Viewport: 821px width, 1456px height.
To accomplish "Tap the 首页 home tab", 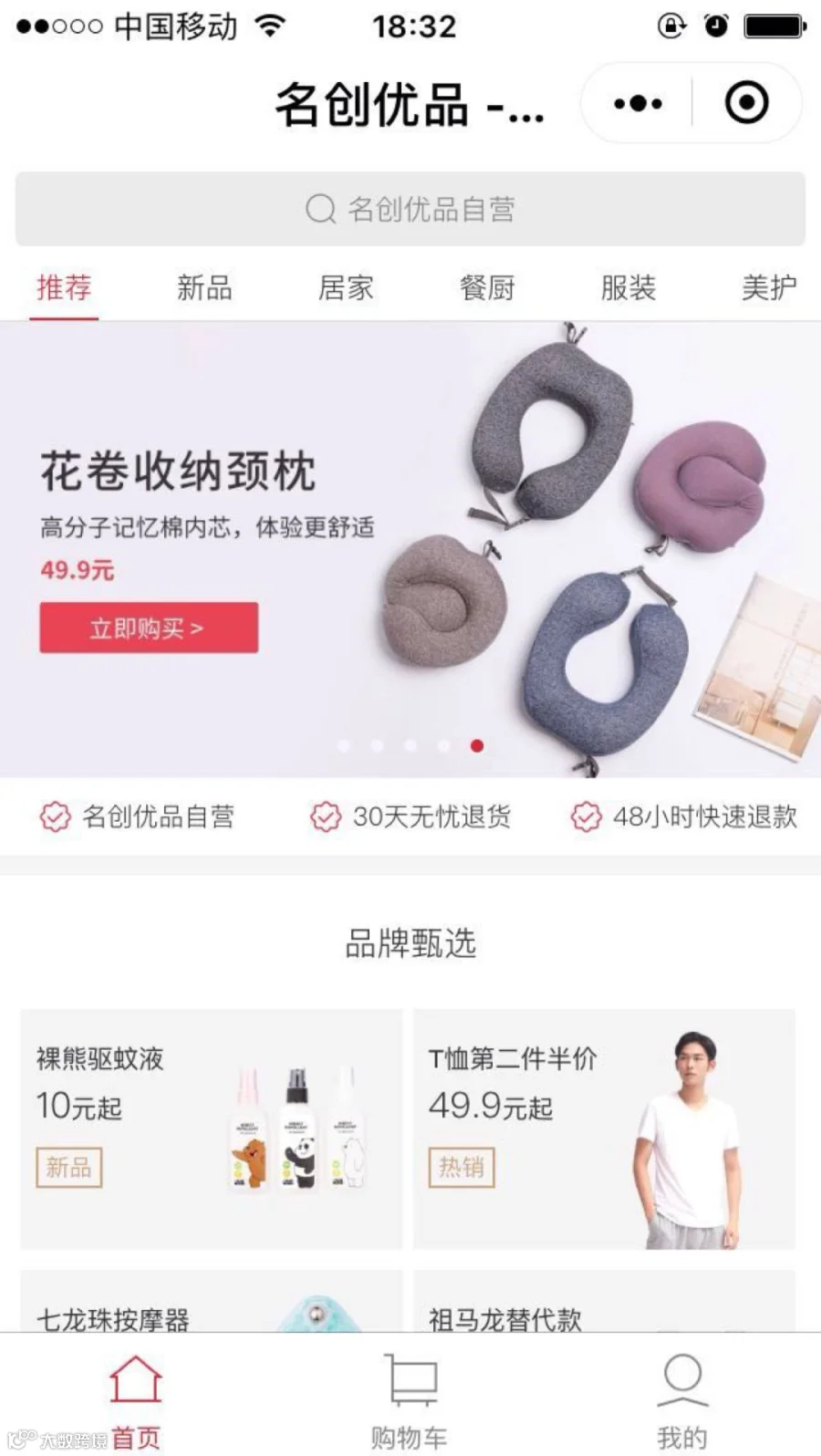I will [136, 1399].
